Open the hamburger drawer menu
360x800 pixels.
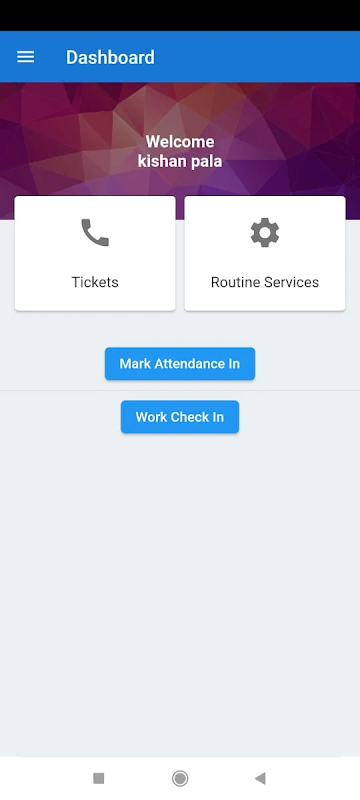(25, 57)
